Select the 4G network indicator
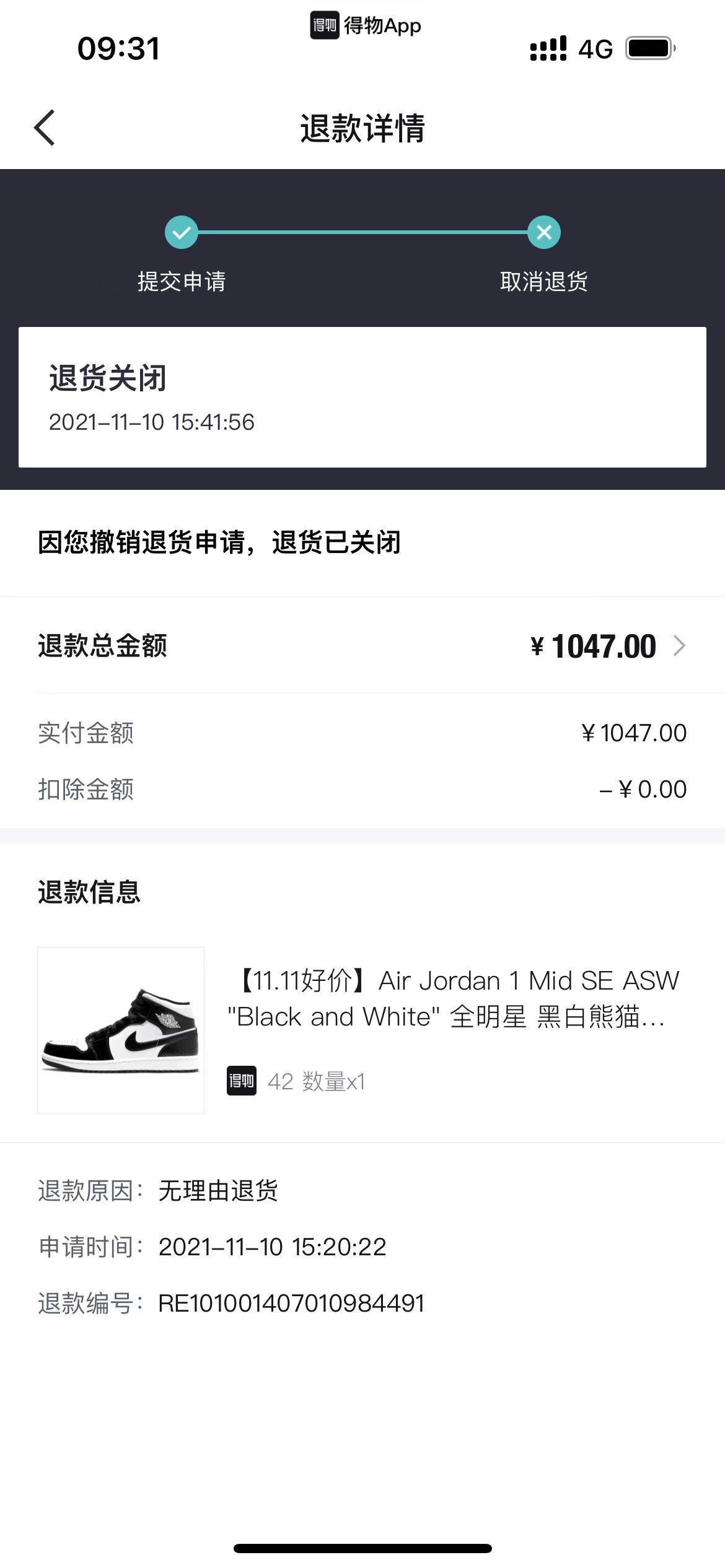The width and height of the screenshot is (725, 1568). (x=595, y=48)
